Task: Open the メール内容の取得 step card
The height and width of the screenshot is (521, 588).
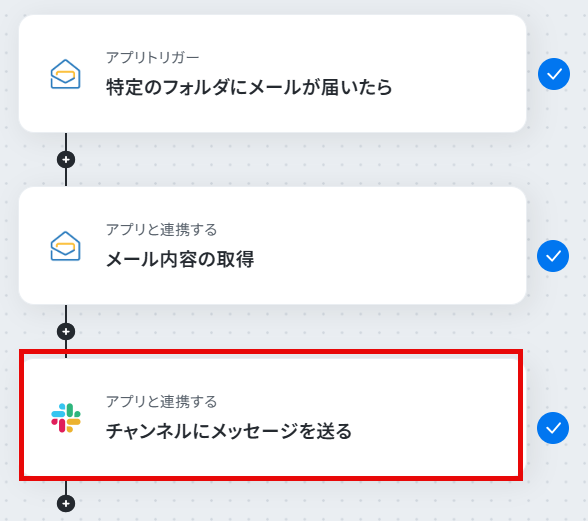Action: tap(272, 246)
